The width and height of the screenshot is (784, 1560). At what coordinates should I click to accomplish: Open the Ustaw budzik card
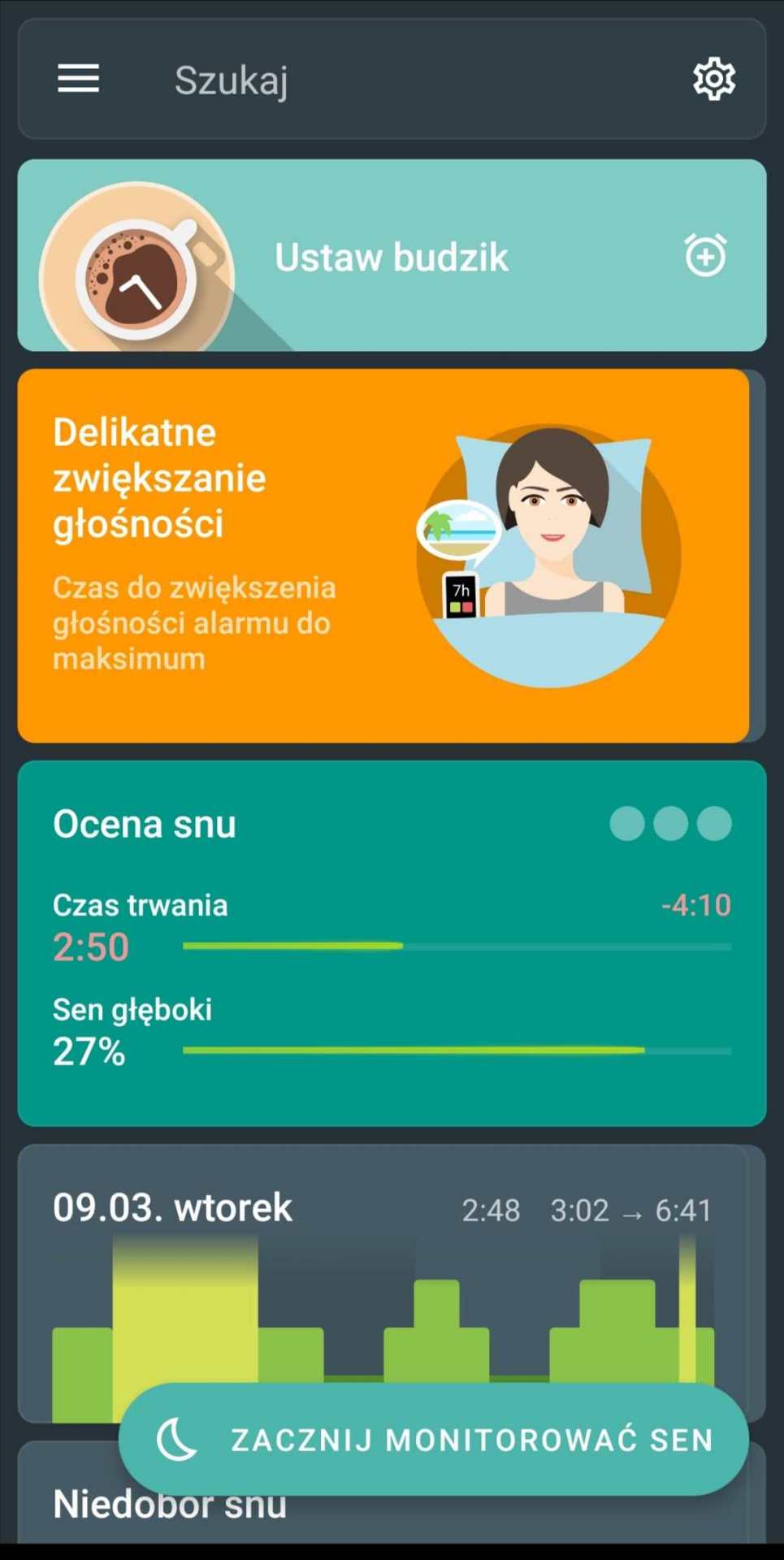coord(392,257)
